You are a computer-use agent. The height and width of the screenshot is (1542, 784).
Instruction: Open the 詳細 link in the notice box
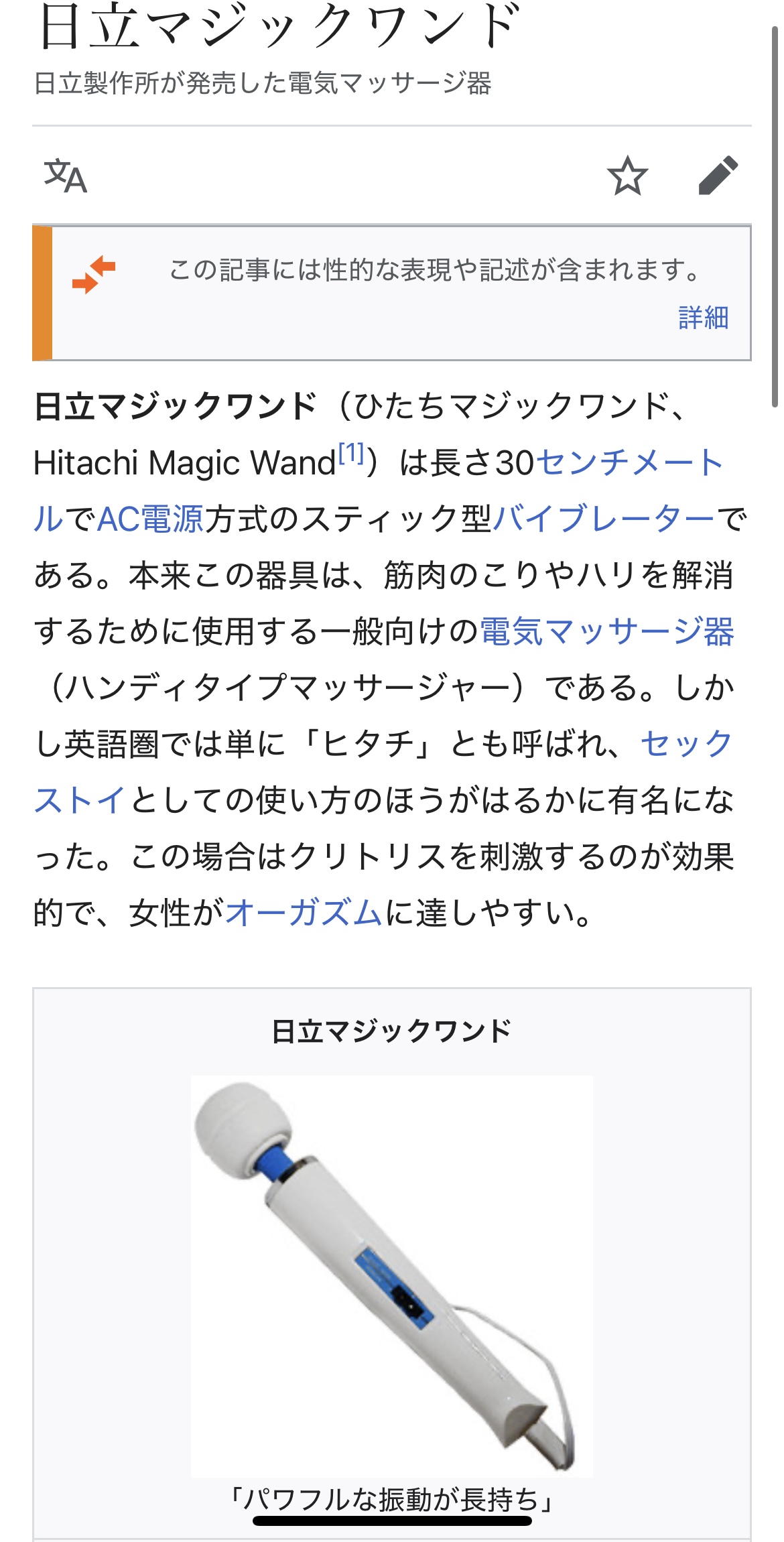pyautogui.click(x=703, y=317)
